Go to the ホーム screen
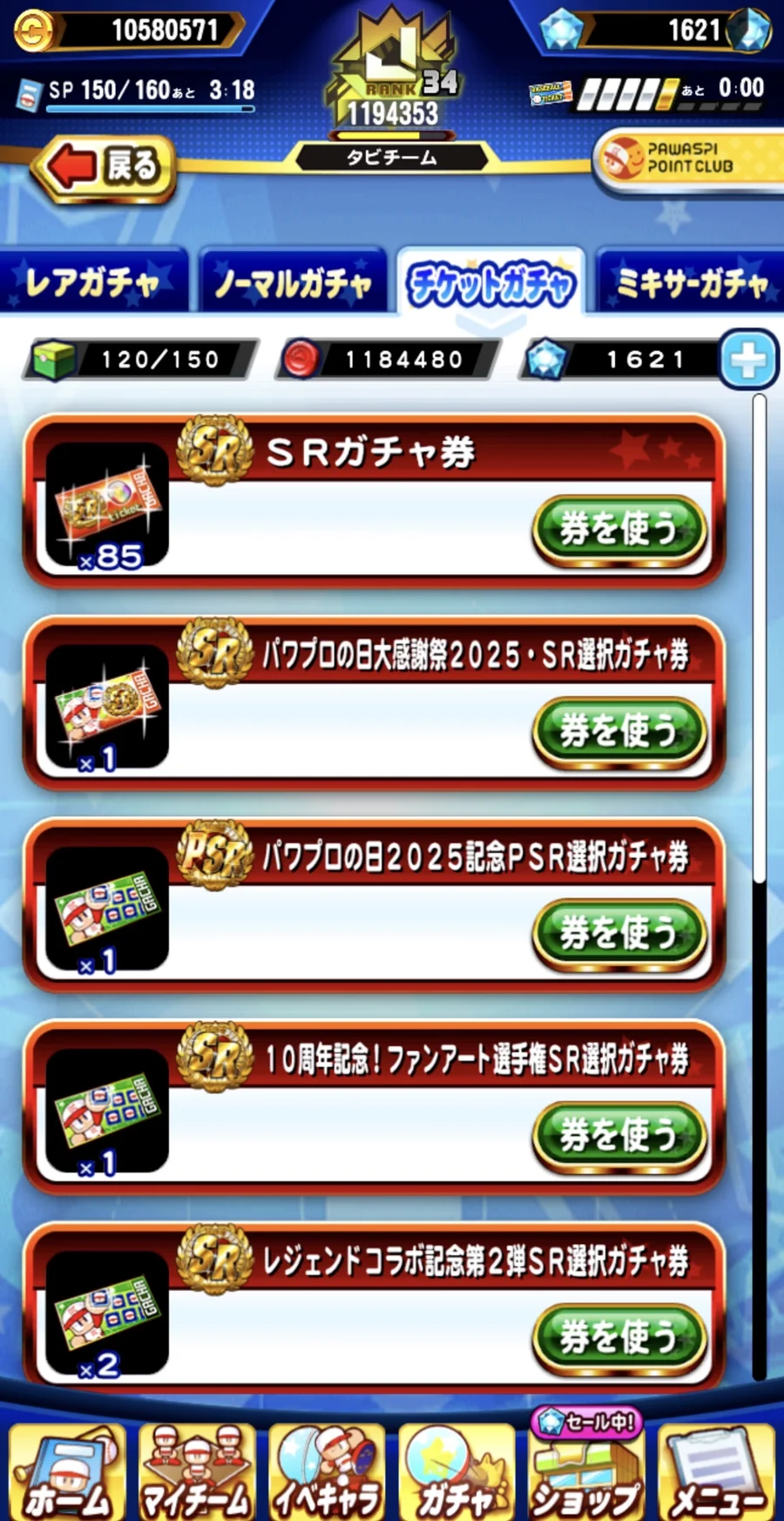Image resolution: width=784 pixels, height=1521 pixels. click(66, 1474)
